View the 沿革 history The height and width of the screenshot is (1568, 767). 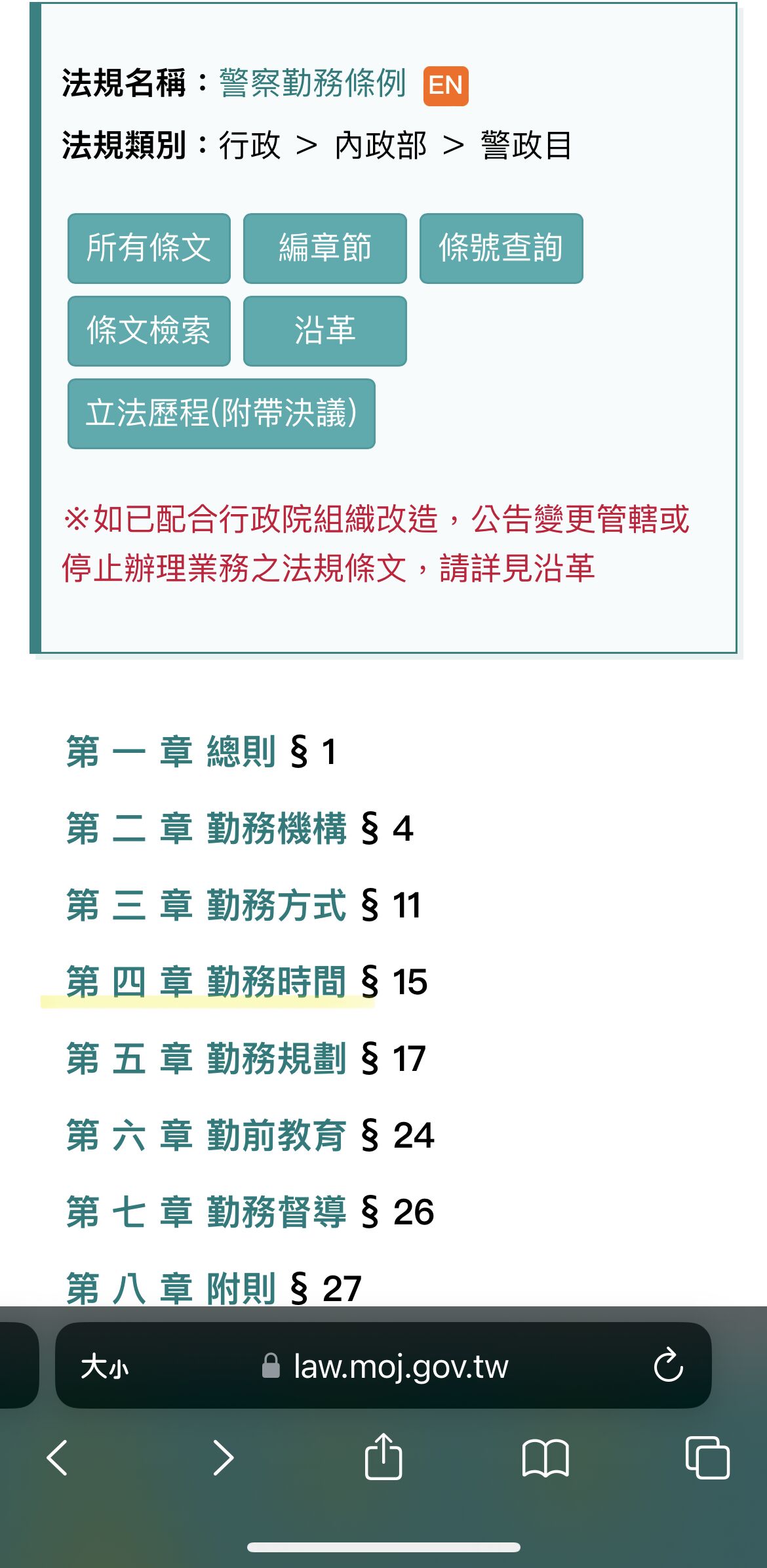(x=324, y=331)
